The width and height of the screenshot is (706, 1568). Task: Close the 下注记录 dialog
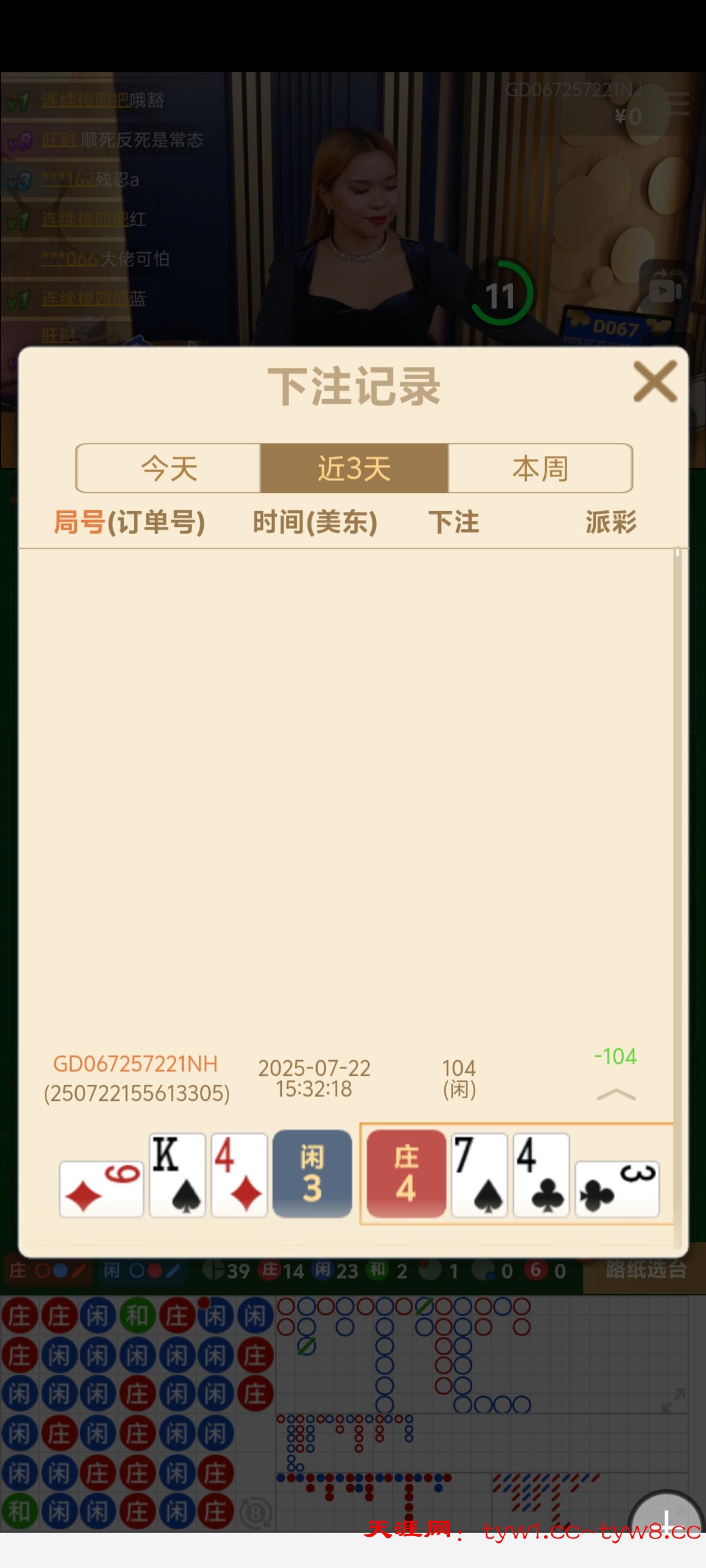coord(655,382)
